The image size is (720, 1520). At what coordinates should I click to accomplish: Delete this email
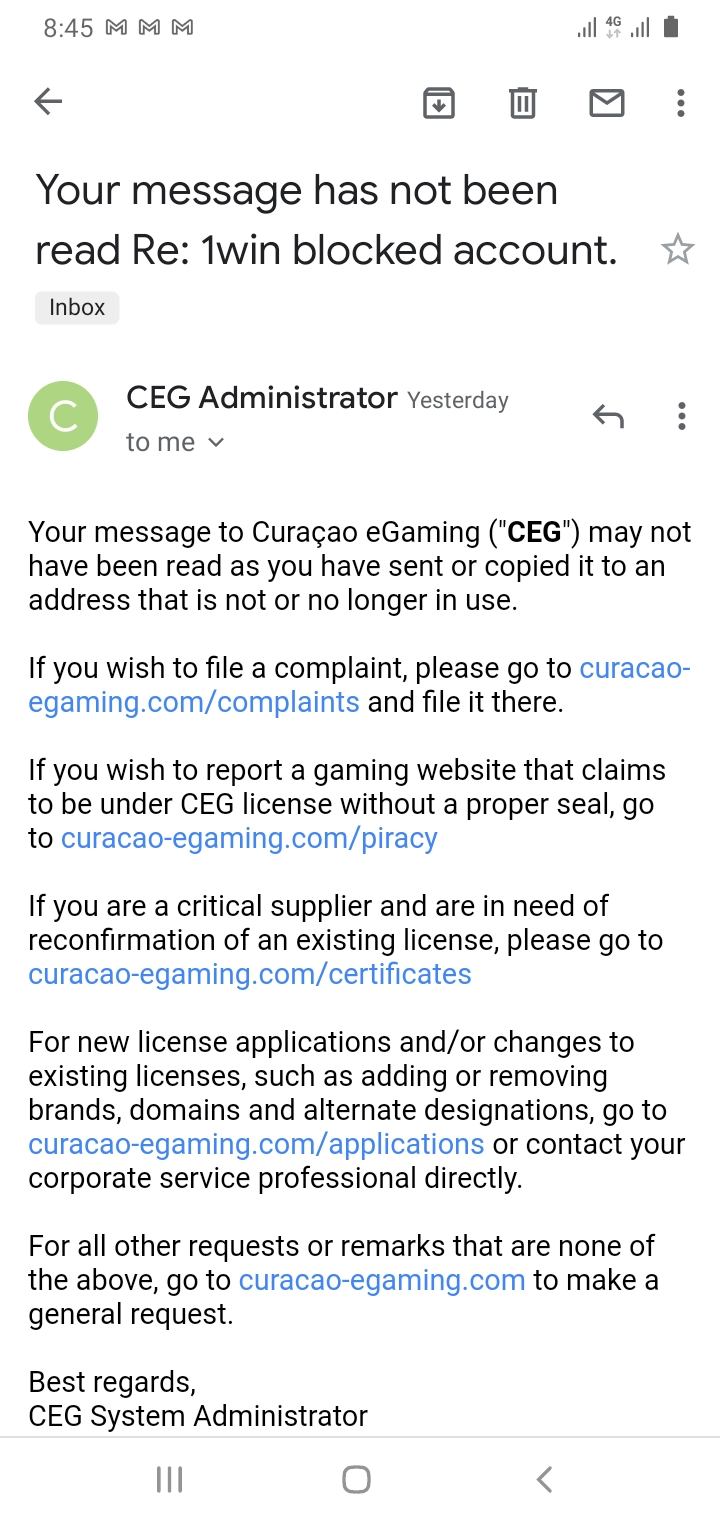tap(522, 102)
